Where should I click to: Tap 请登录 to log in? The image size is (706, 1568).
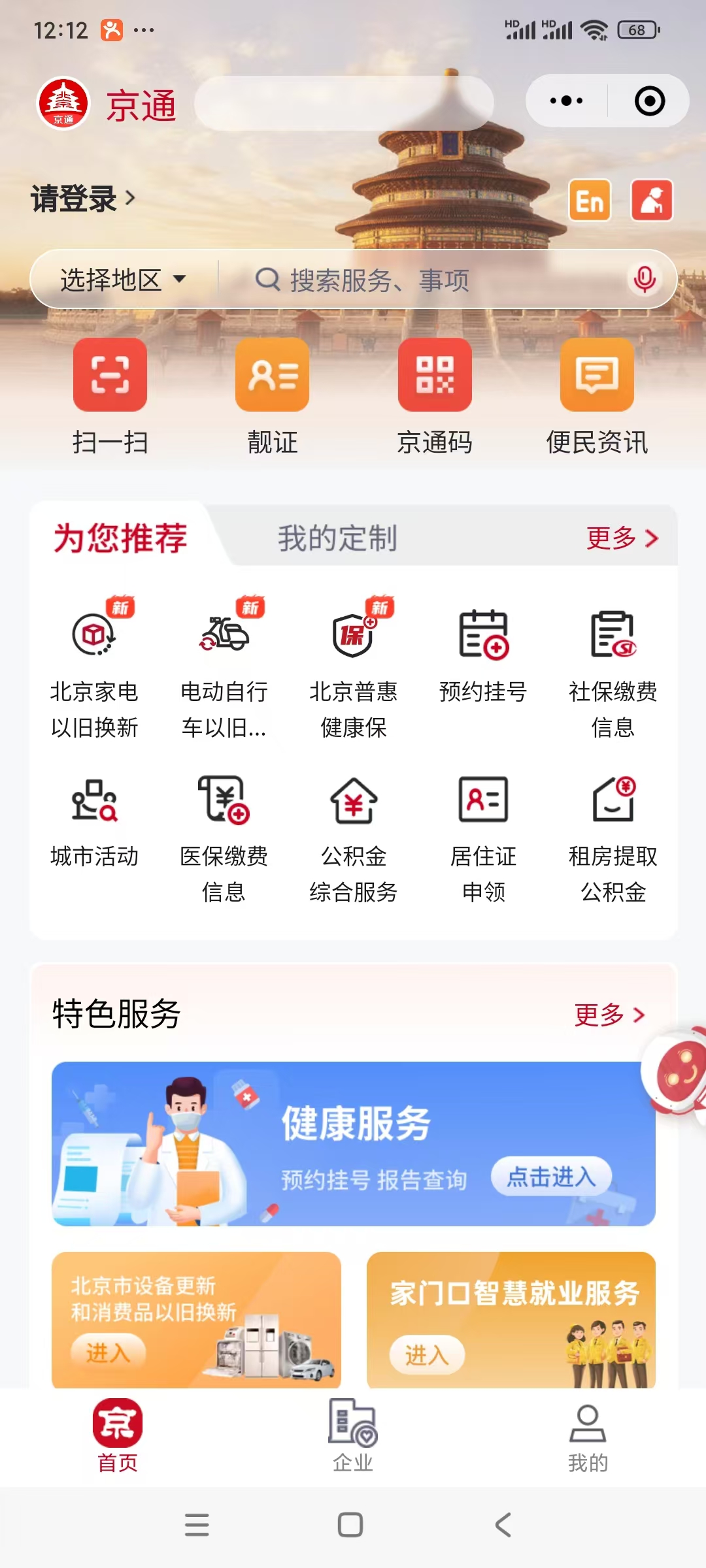(82, 199)
